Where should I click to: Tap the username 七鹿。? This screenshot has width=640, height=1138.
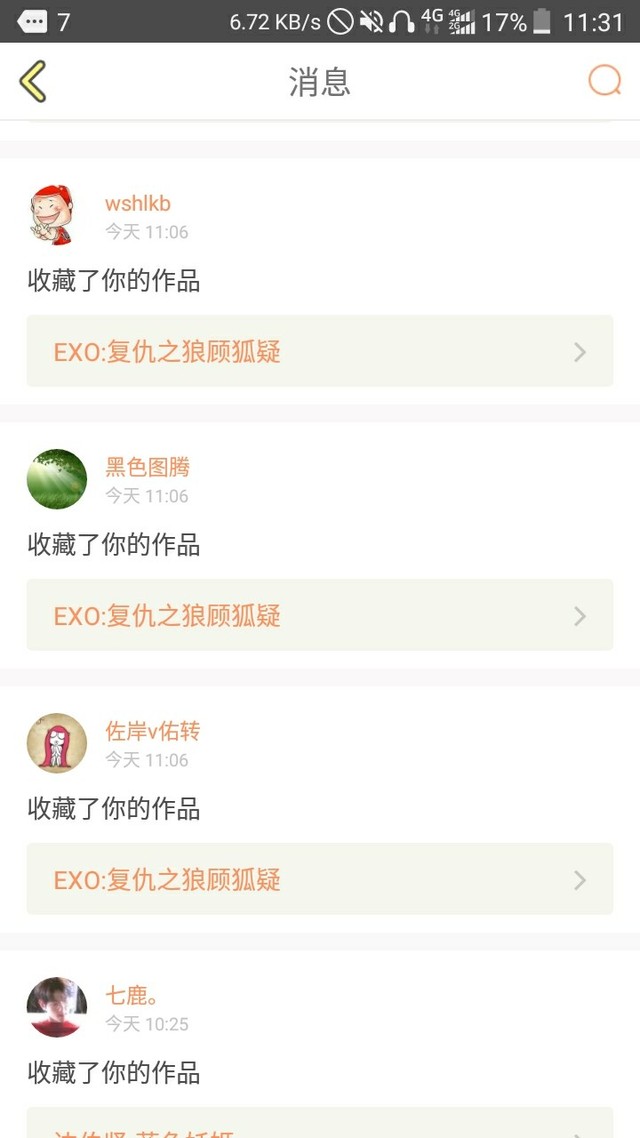[x=132, y=995]
